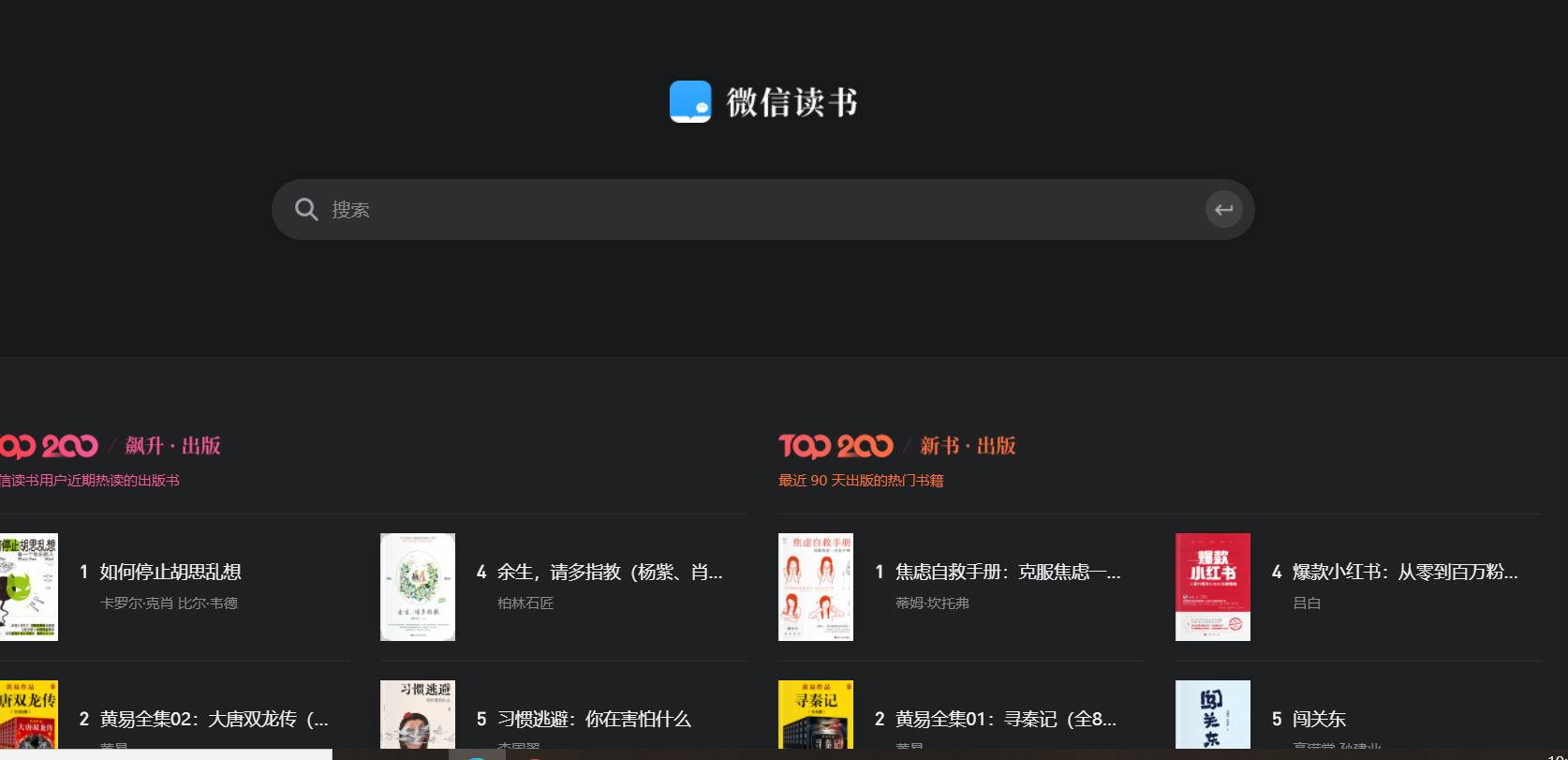Open book 习惯逃避：你在害怕什么
The image size is (1568, 760).
click(594, 719)
